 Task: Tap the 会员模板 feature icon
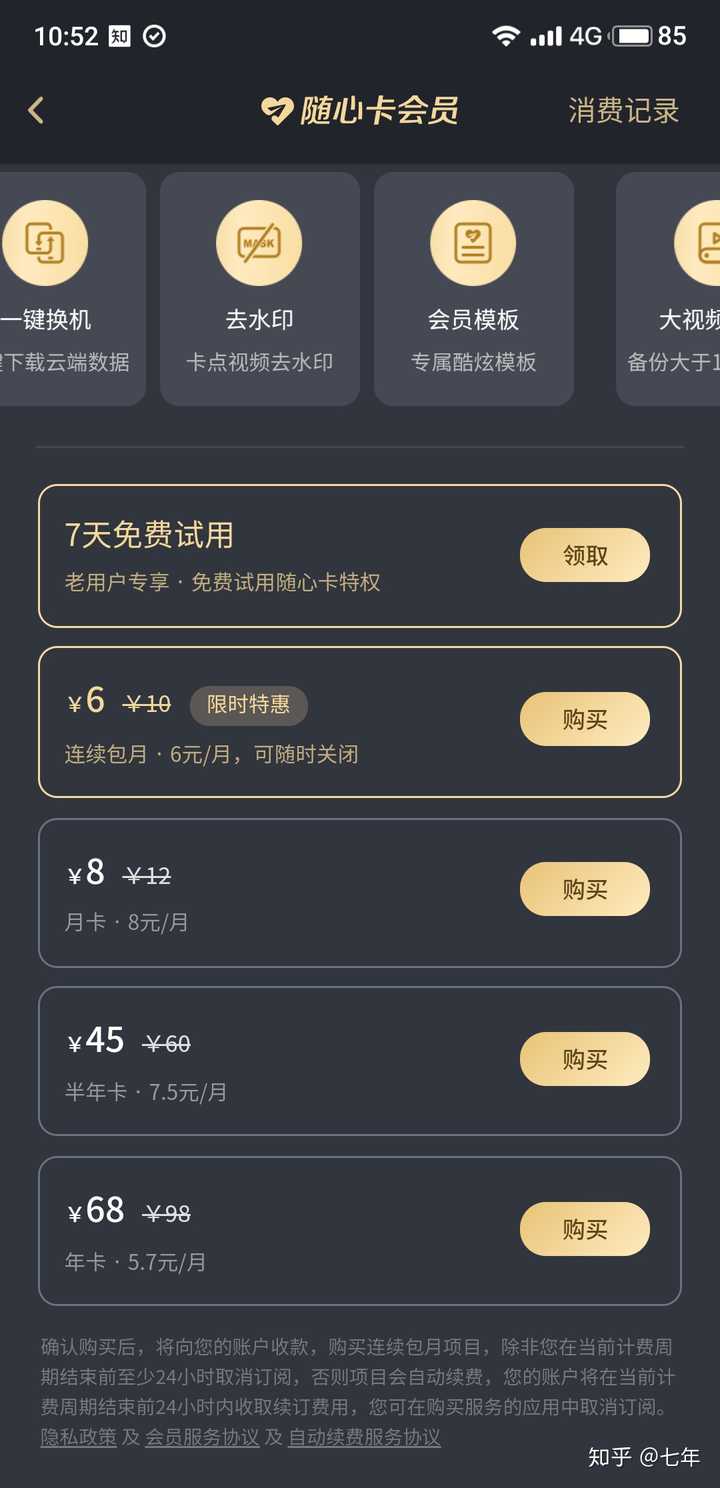[474, 242]
